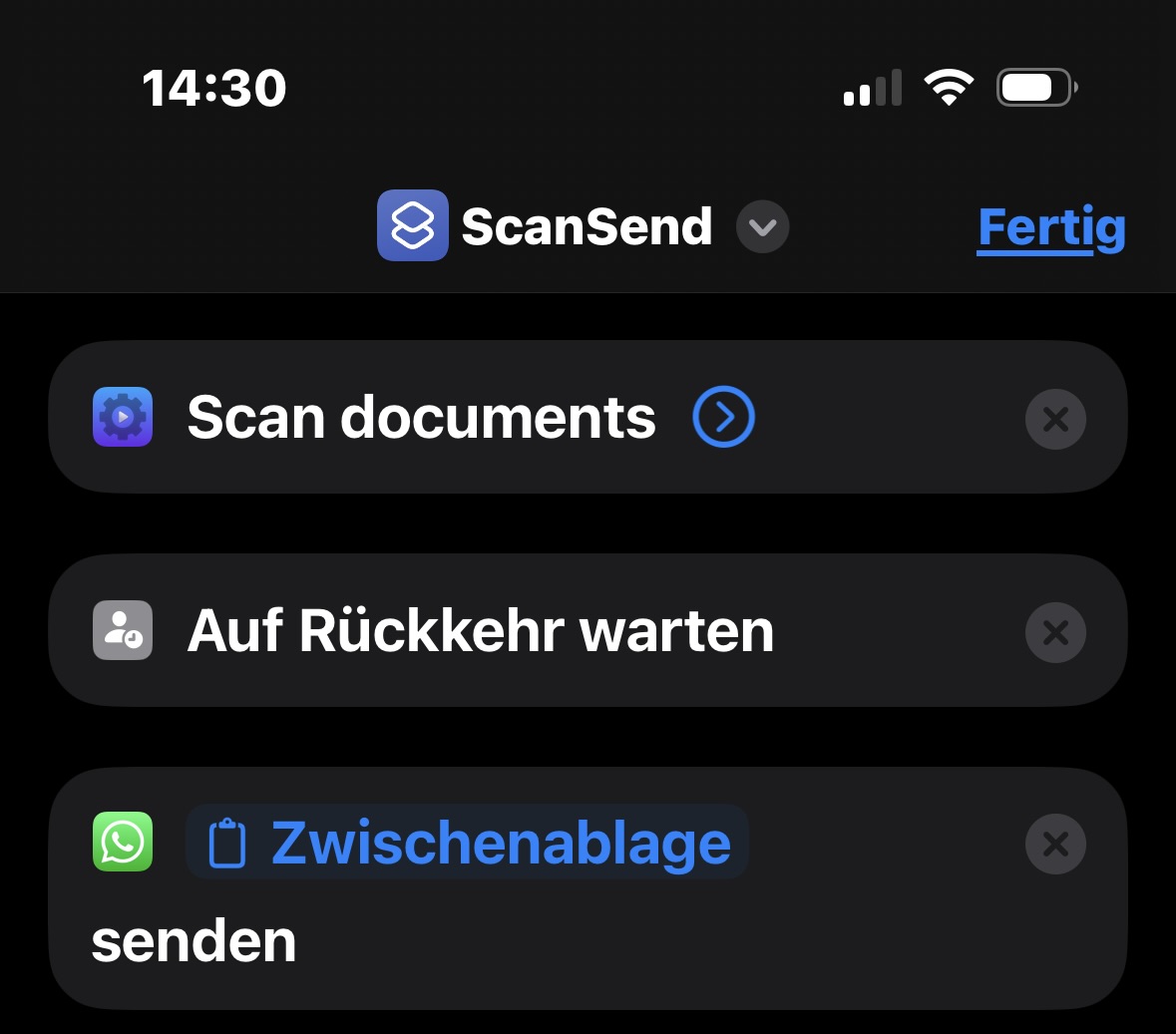Tap the ScanSend shortcut icon
The image size is (1176, 1034).
413,226
